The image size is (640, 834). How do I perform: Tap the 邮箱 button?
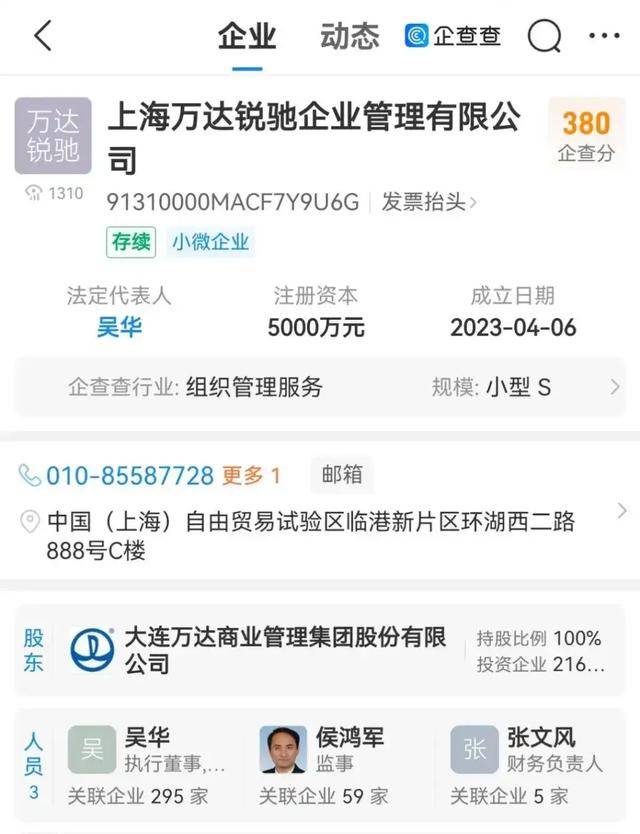341,474
